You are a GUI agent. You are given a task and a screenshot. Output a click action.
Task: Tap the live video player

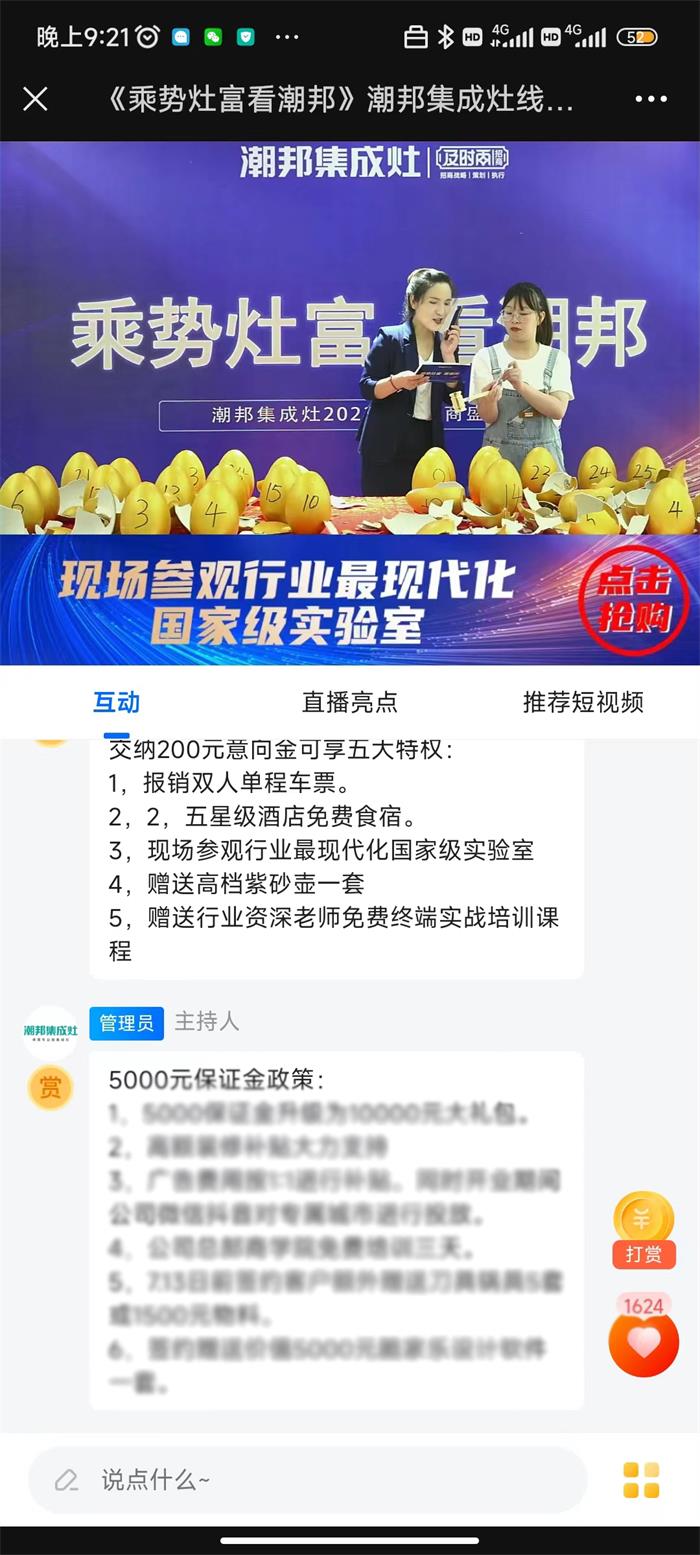click(x=350, y=340)
